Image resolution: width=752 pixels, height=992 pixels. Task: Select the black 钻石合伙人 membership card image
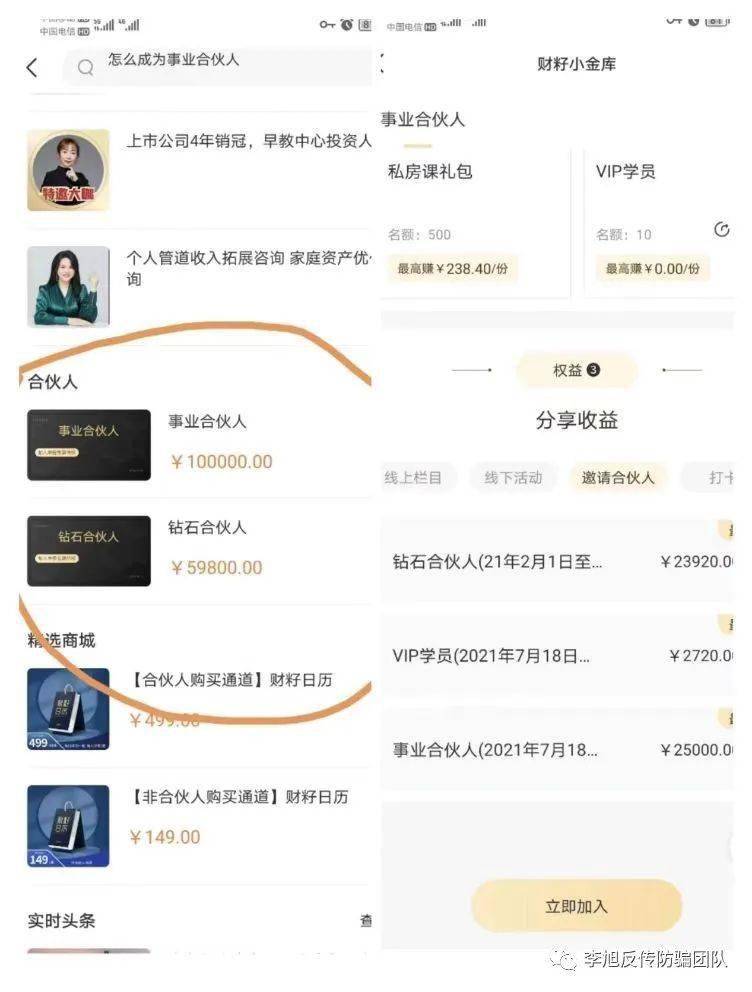click(x=88, y=550)
